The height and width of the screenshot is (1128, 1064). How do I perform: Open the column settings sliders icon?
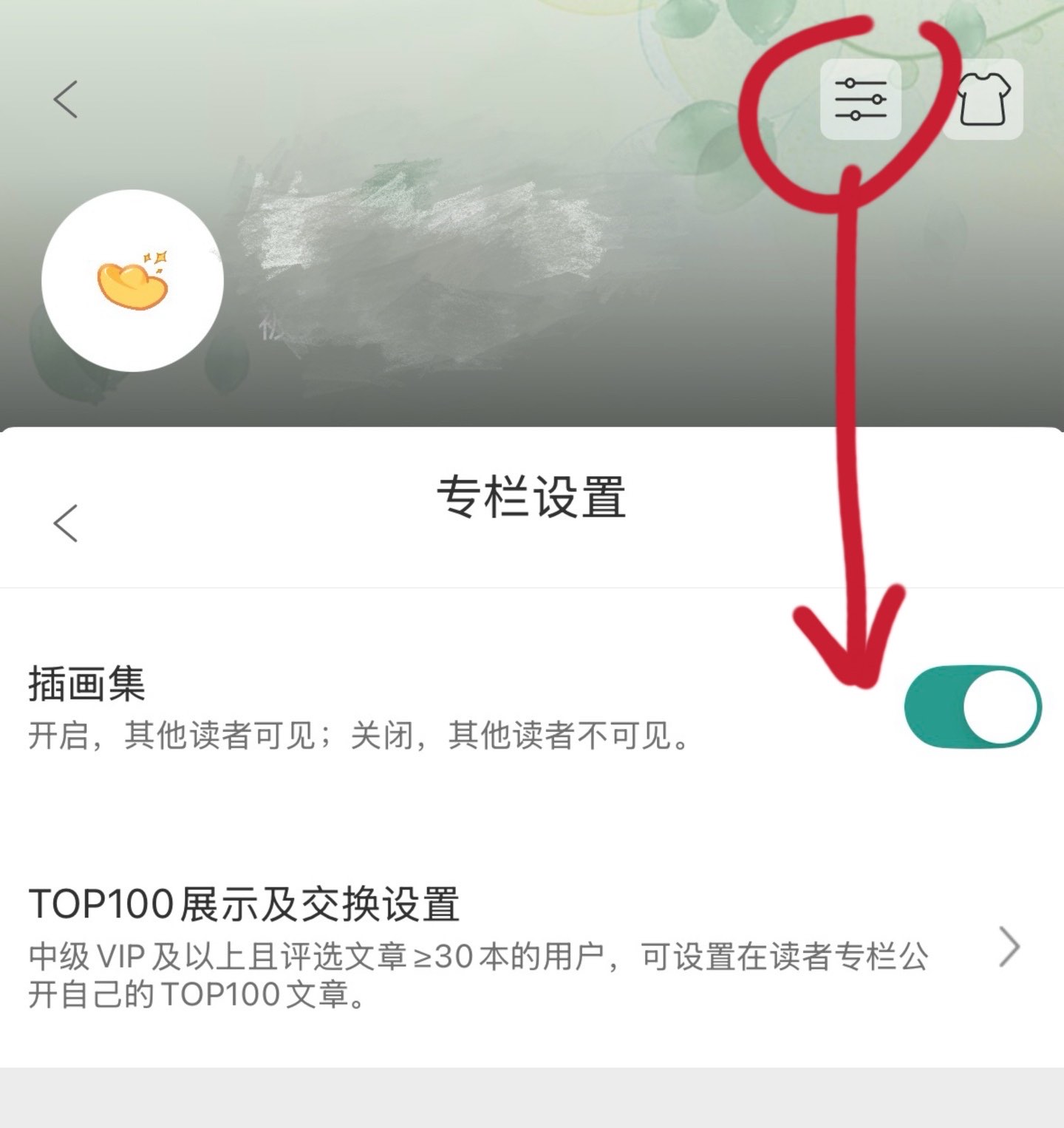tap(860, 100)
